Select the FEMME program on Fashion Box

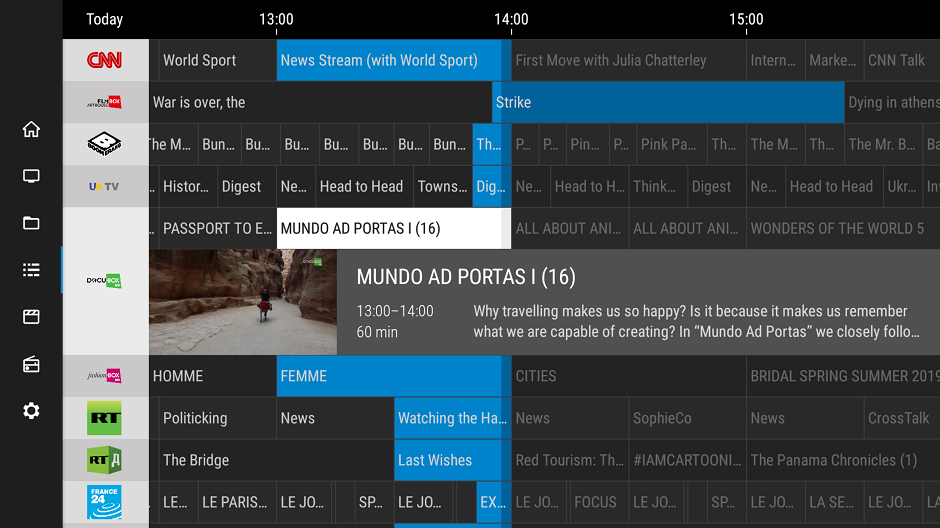(388, 376)
